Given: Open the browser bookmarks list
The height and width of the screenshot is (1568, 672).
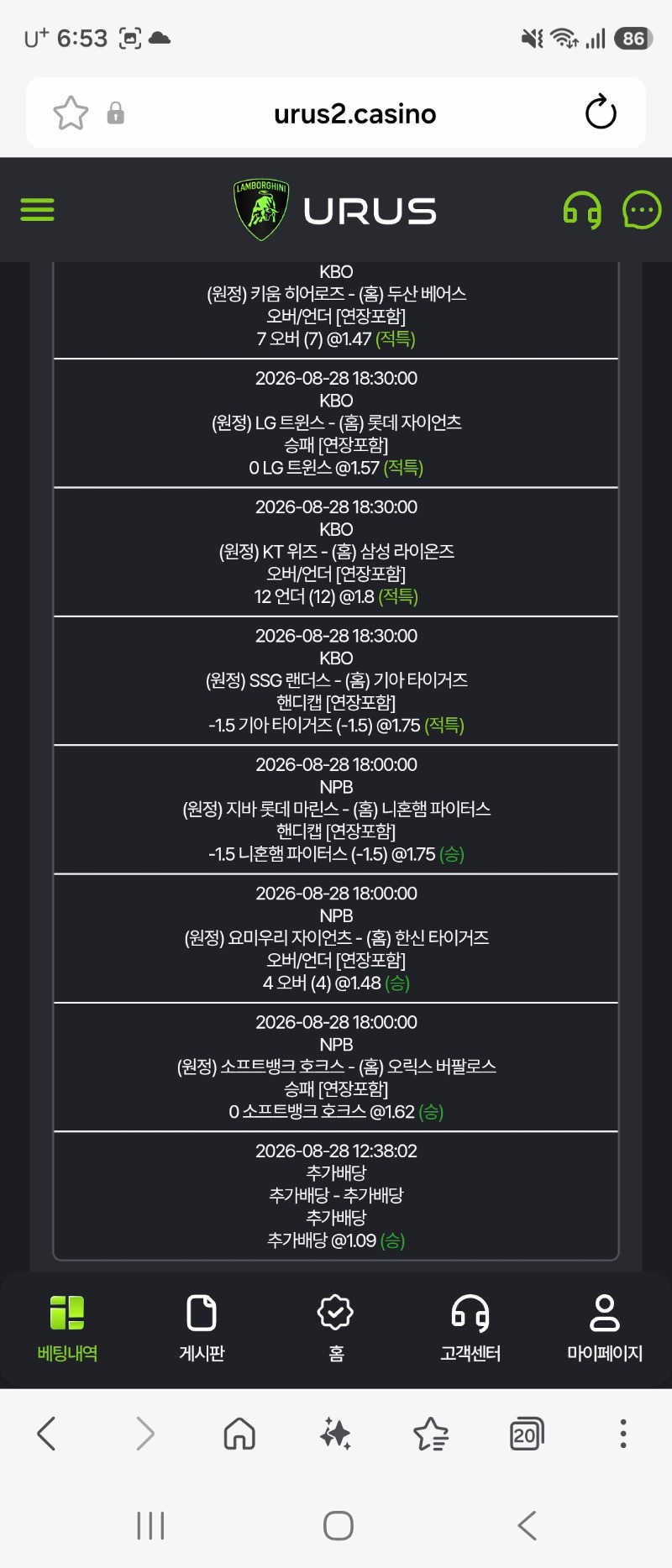Looking at the screenshot, I should click(x=431, y=1434).
